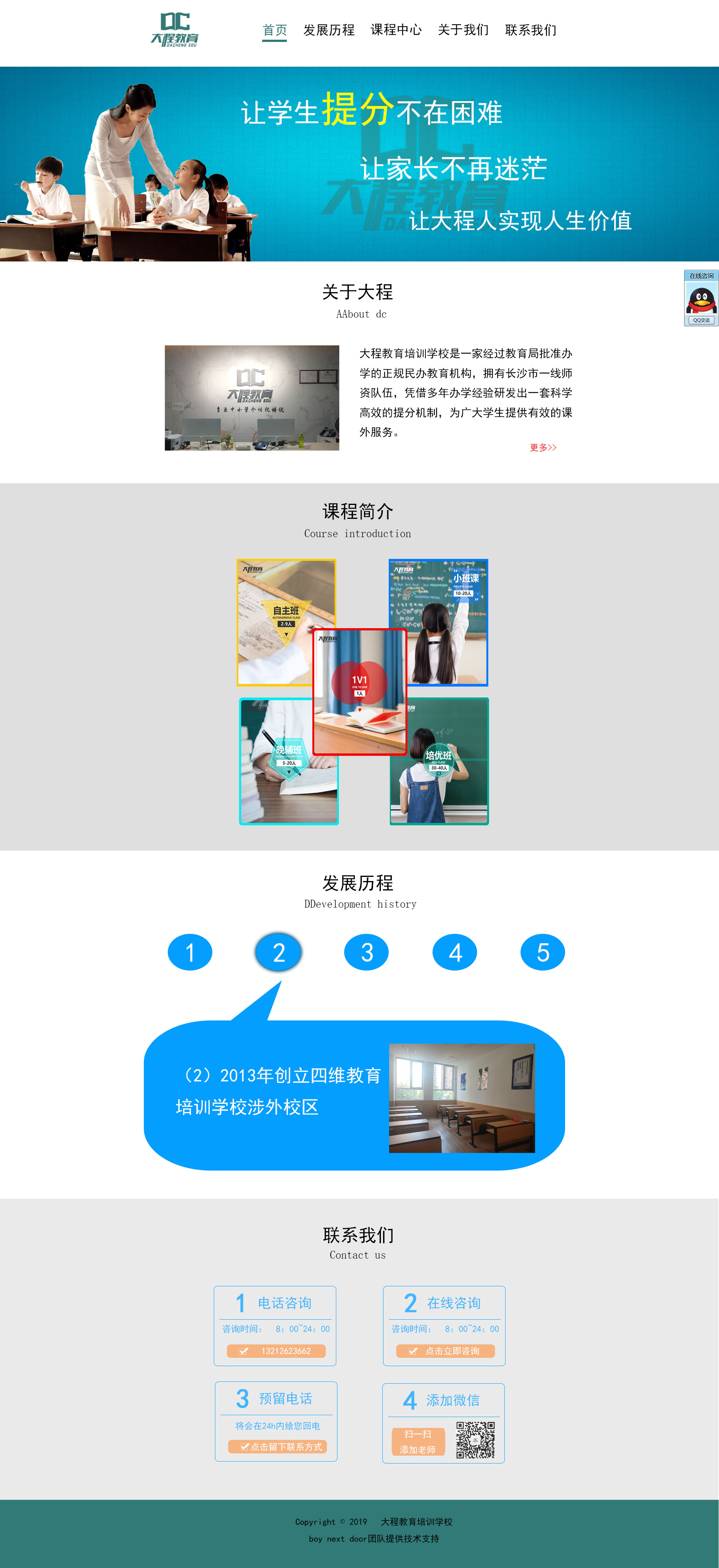Tap the 点击立即咨询 button

[445, 1351]
